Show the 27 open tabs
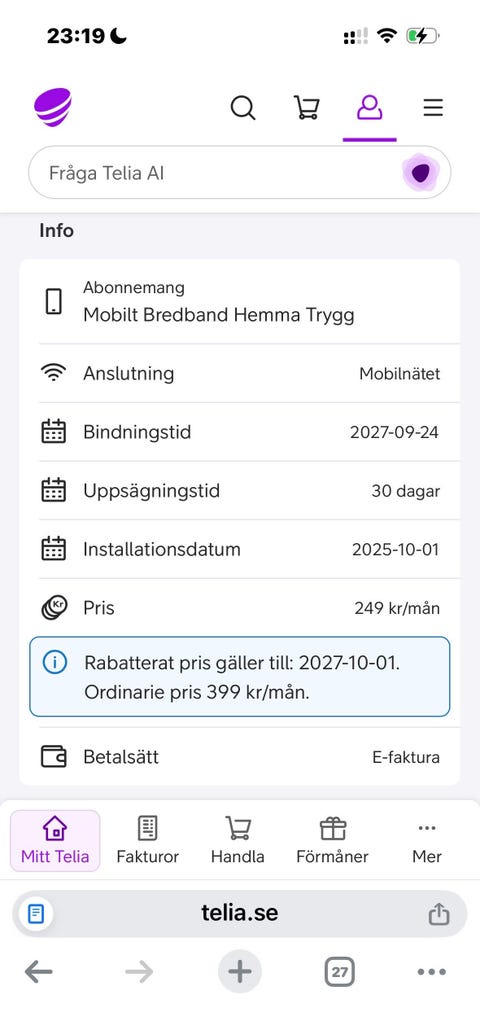The image size is (480, 1030). (339, 972)
